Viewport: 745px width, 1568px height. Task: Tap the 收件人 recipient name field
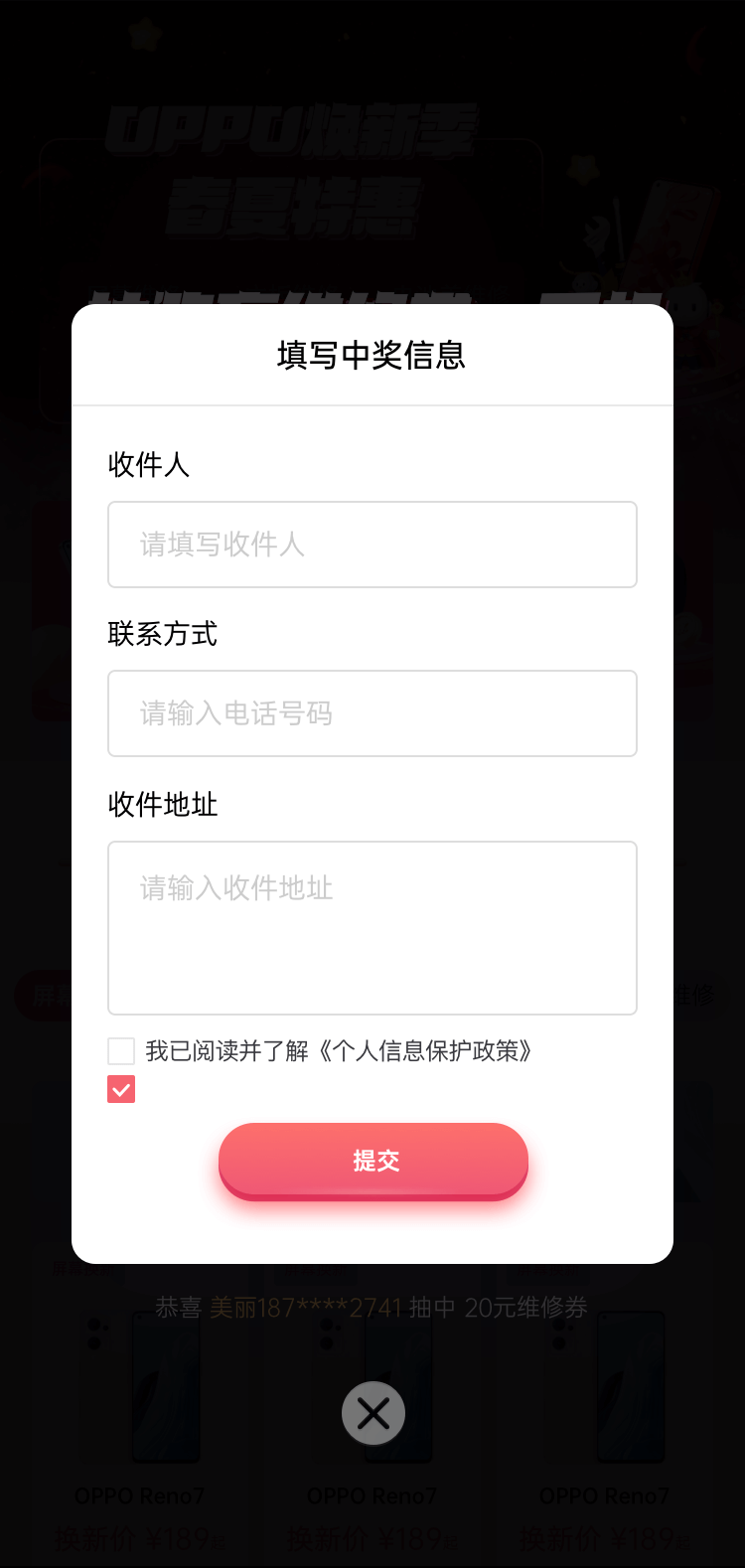click(x=372, y=545)
